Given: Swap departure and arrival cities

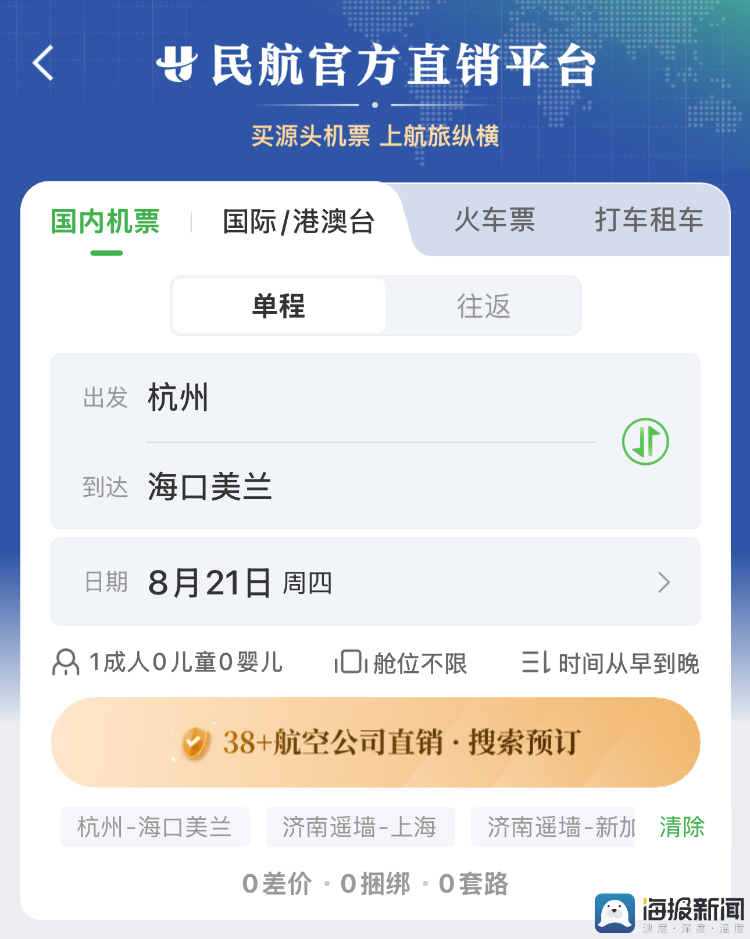Looking at the screenshot, I should click(645, 441).
